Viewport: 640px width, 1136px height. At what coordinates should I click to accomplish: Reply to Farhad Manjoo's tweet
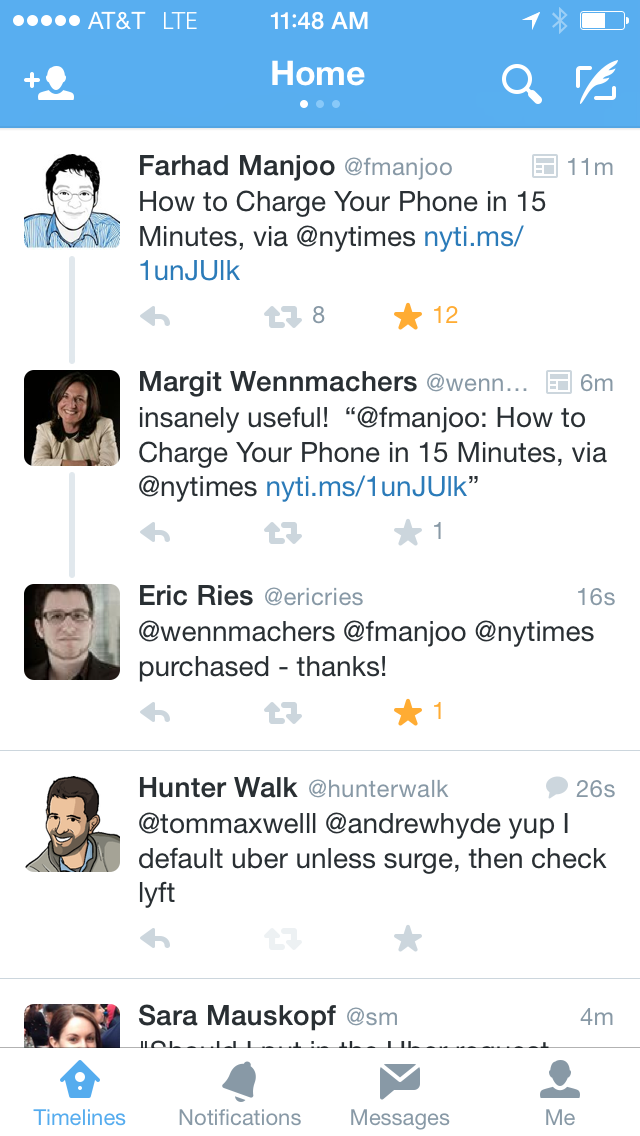coord(155,317)
